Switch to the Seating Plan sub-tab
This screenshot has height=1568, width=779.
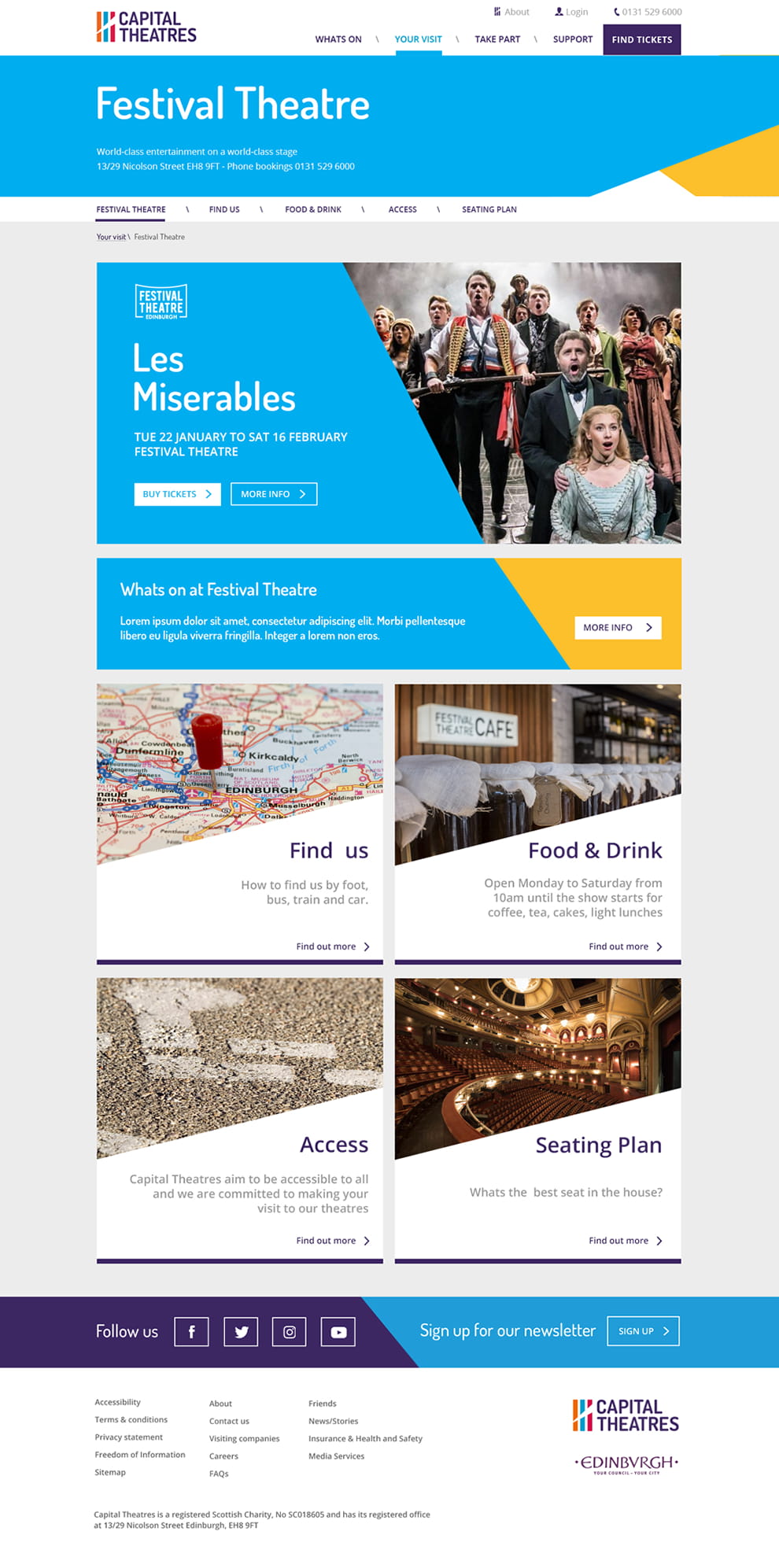tap(489, 209)
